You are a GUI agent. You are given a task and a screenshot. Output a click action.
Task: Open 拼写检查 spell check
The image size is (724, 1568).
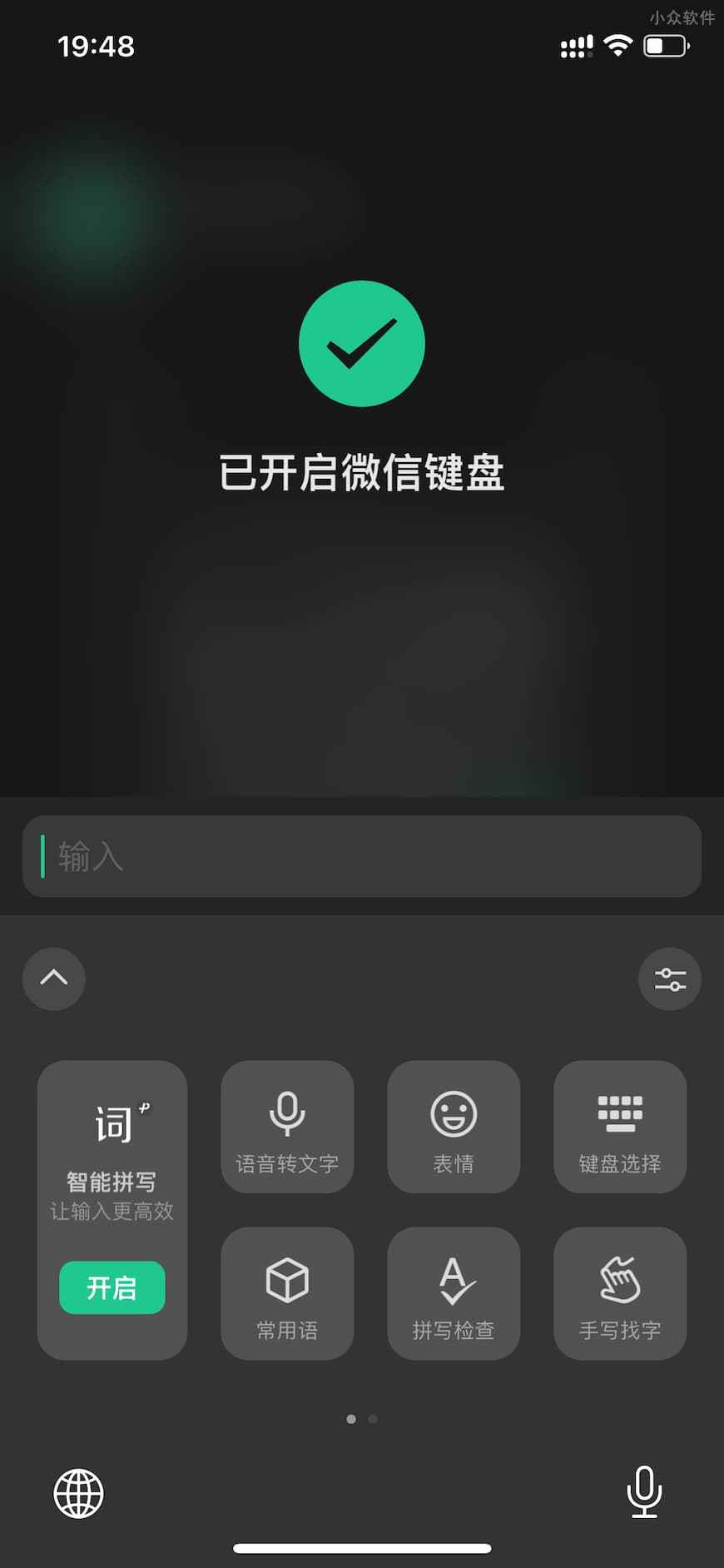tap(454, 1293)
